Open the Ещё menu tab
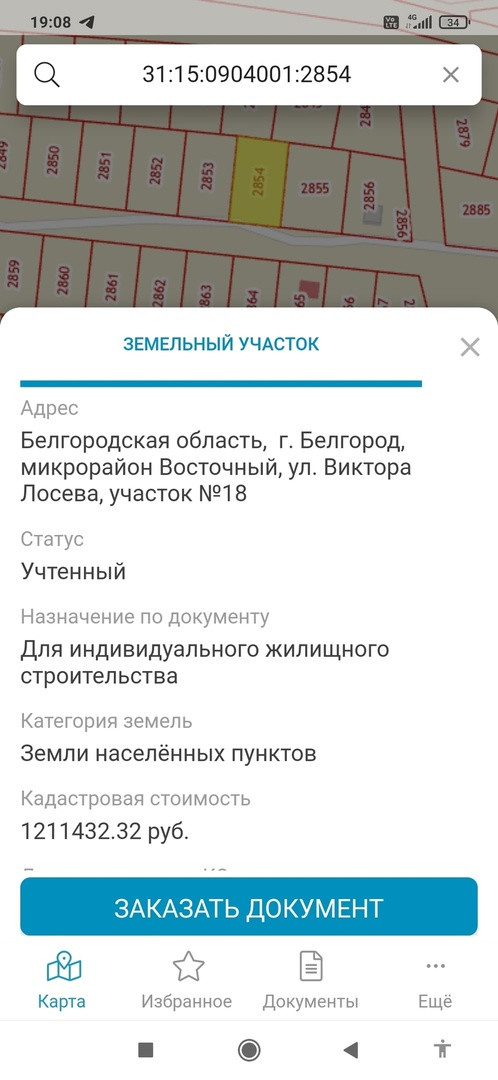 pos(435,979)
